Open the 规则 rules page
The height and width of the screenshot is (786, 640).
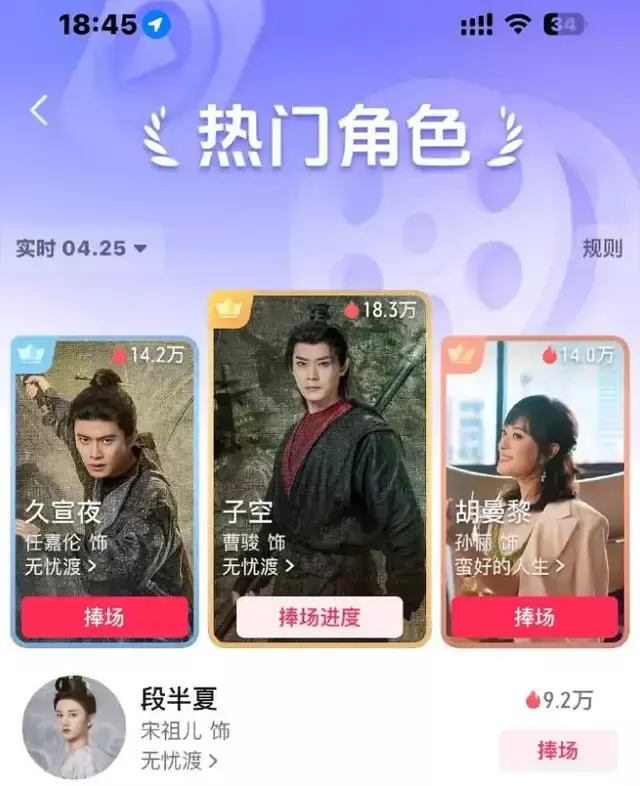pyautogui.click(x=602, y=248)
